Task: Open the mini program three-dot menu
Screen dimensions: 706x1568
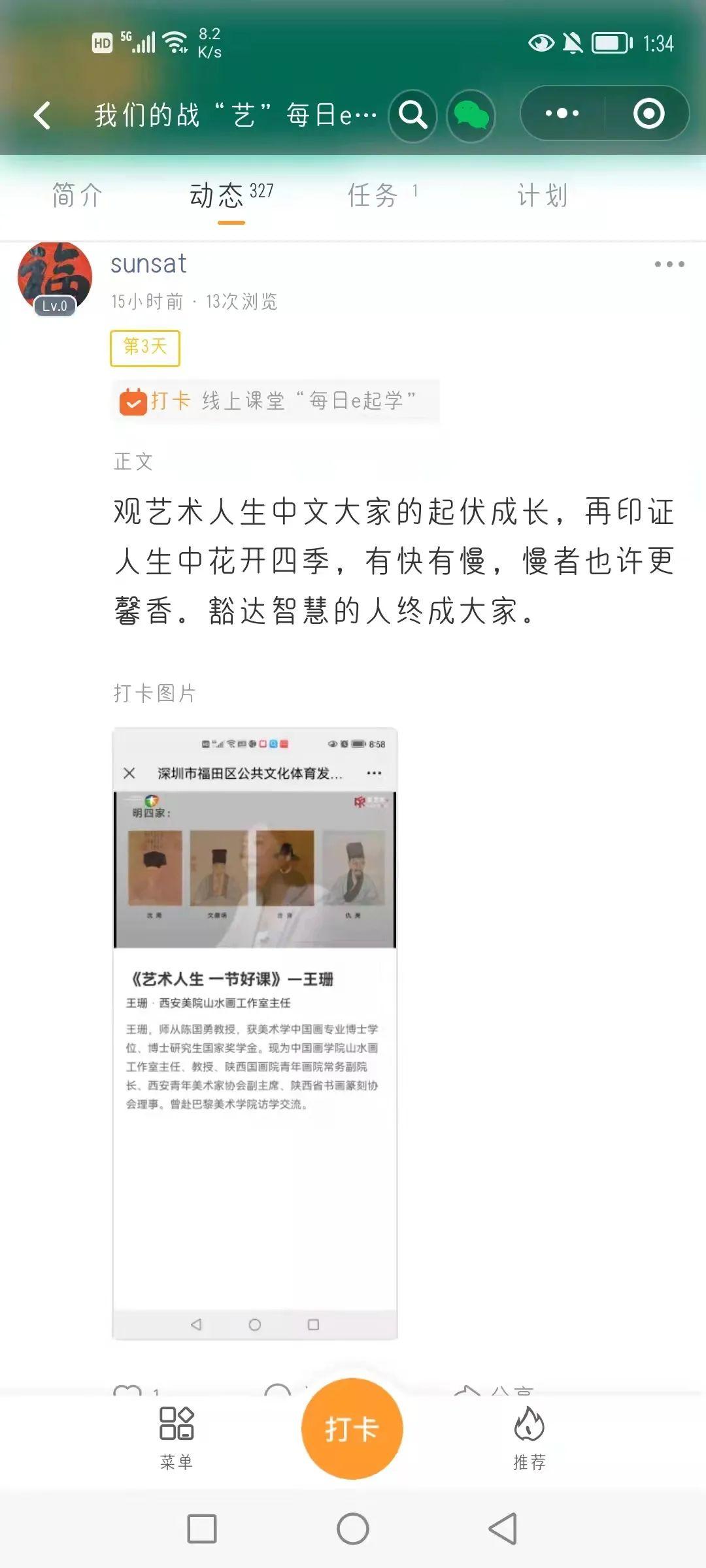Action: (562, 114)
